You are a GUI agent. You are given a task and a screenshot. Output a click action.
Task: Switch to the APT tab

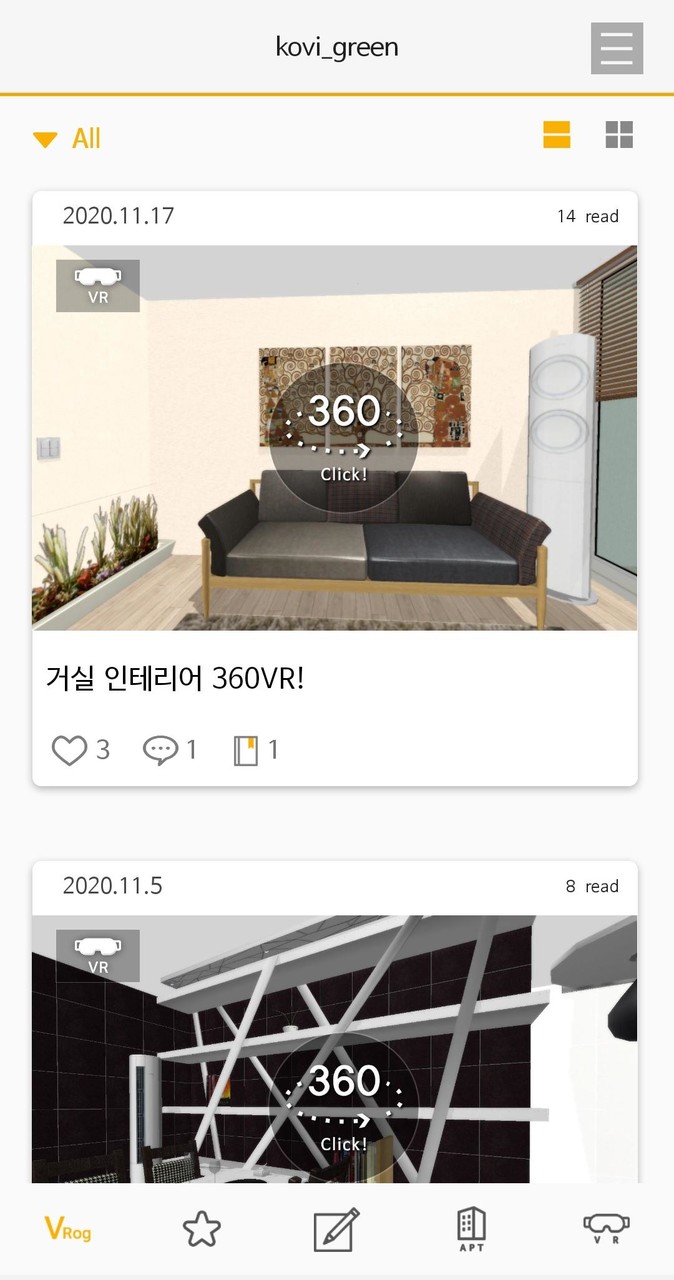click(471, 1229)
